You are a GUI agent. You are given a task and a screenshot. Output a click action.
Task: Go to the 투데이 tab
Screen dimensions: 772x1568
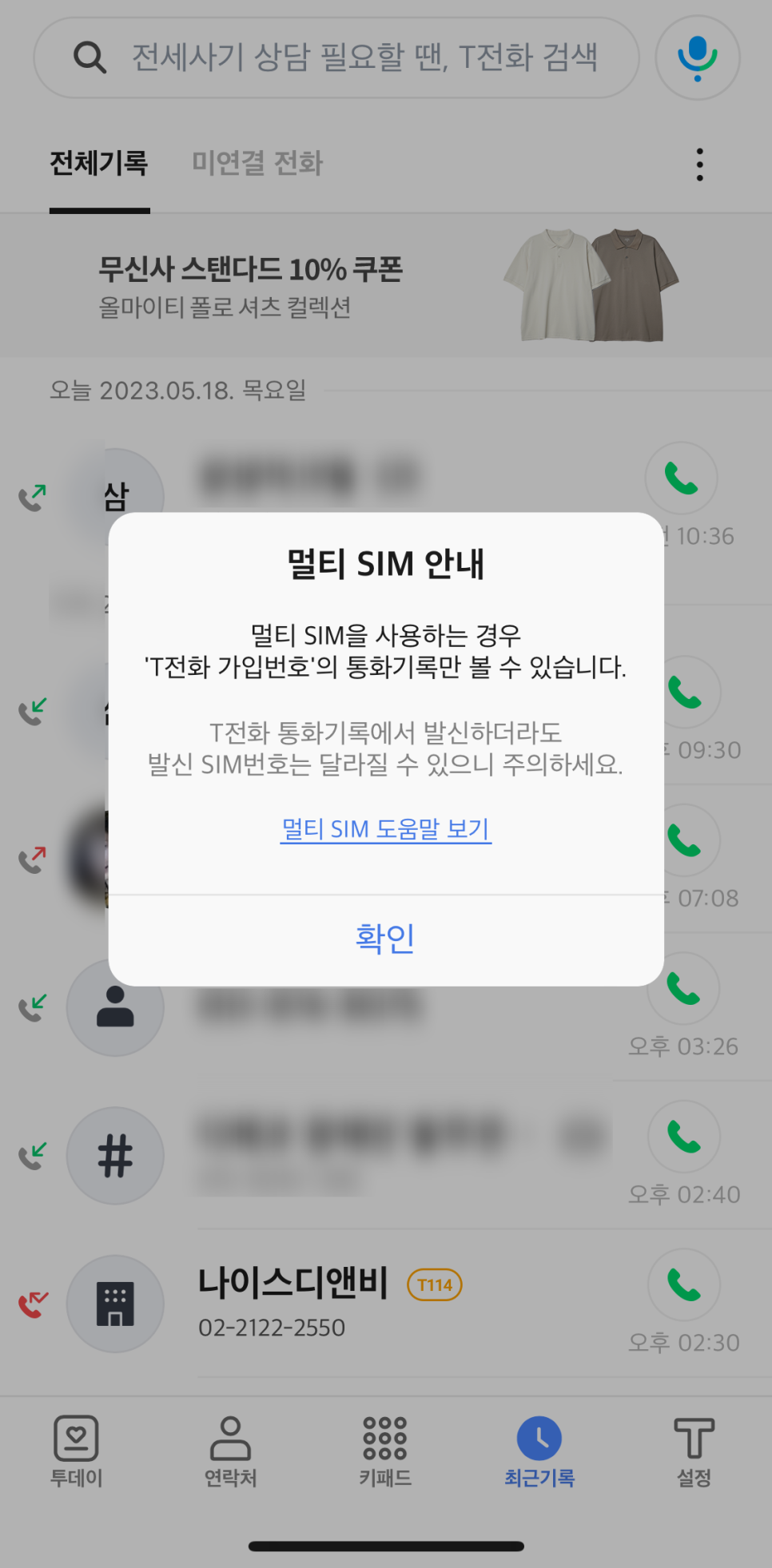point(77,1451)
